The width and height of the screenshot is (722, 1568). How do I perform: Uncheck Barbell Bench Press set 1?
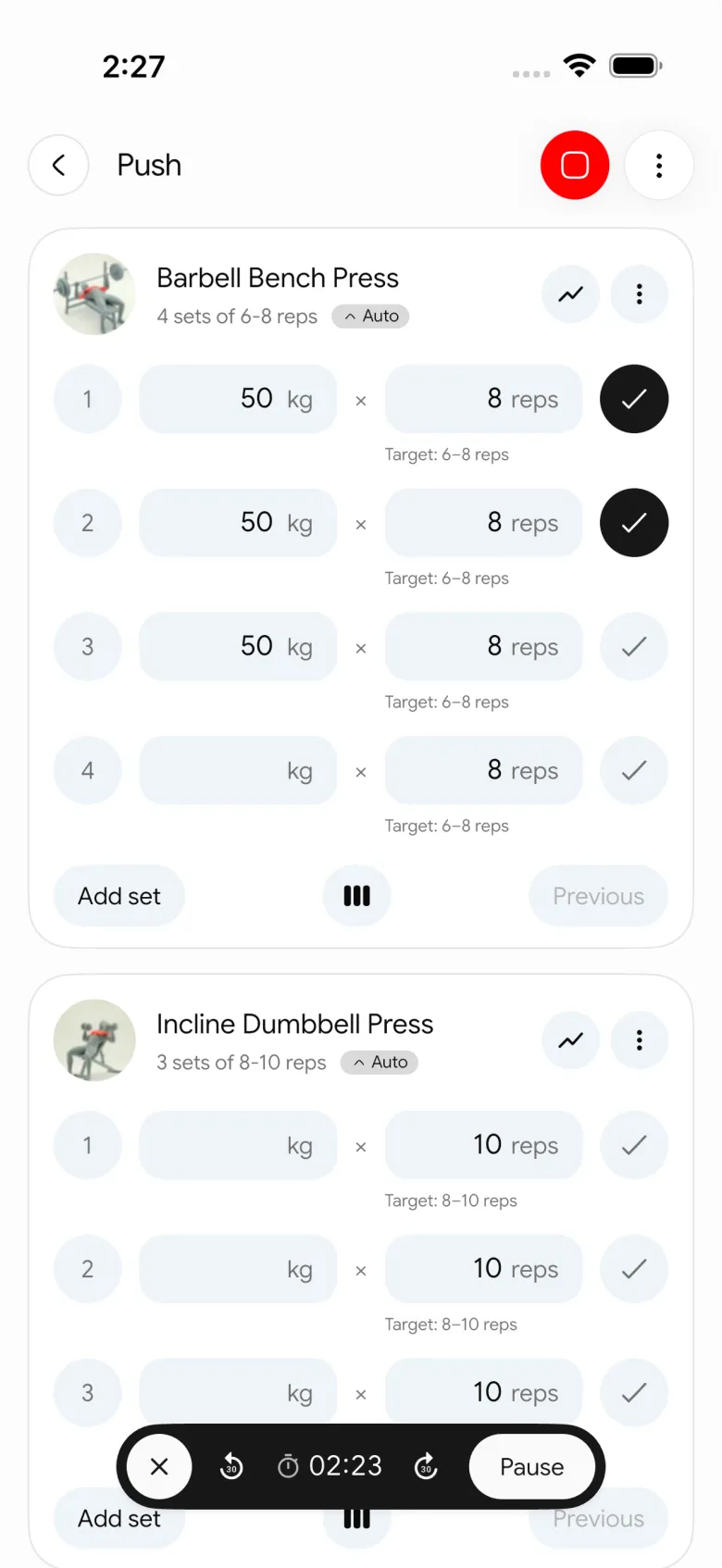634,399
